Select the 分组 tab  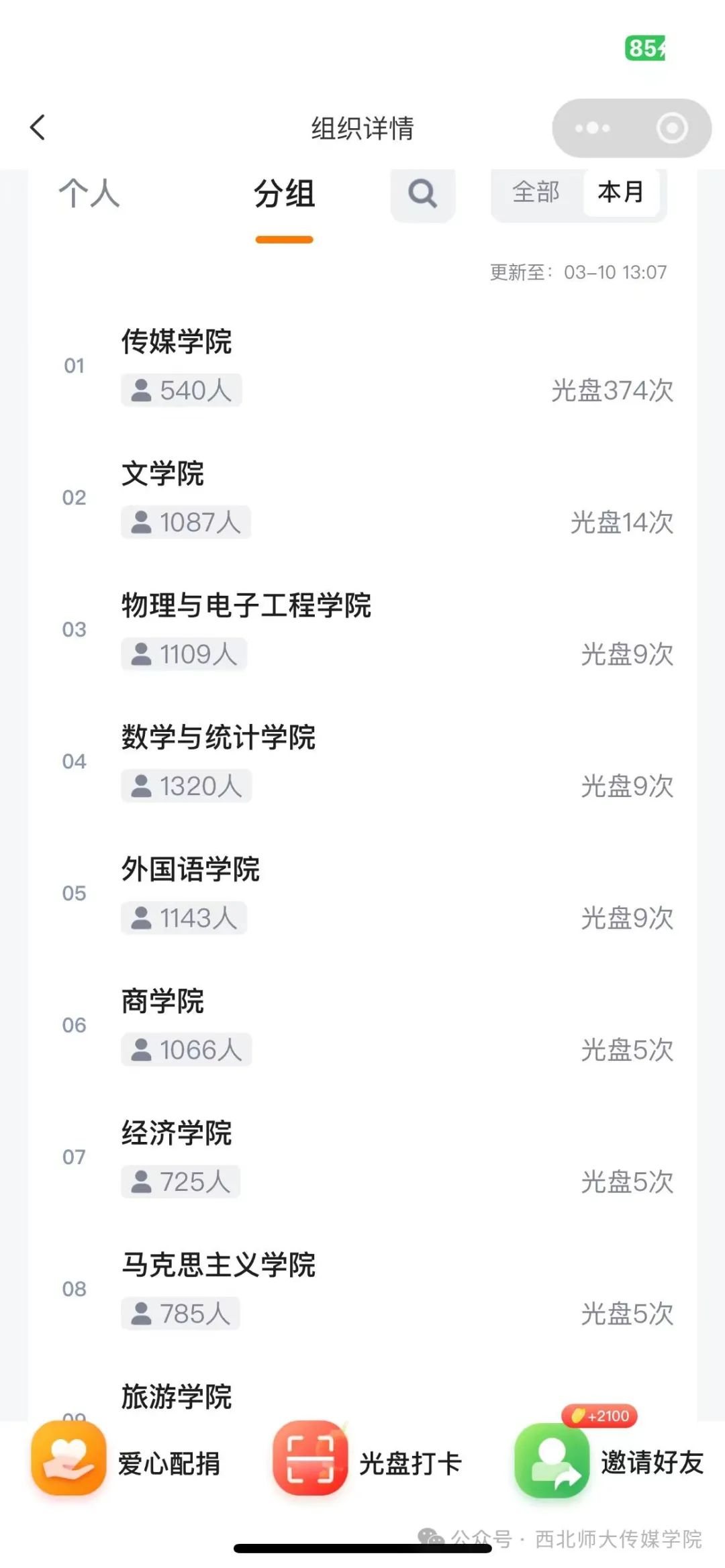[x=284, y=195]
